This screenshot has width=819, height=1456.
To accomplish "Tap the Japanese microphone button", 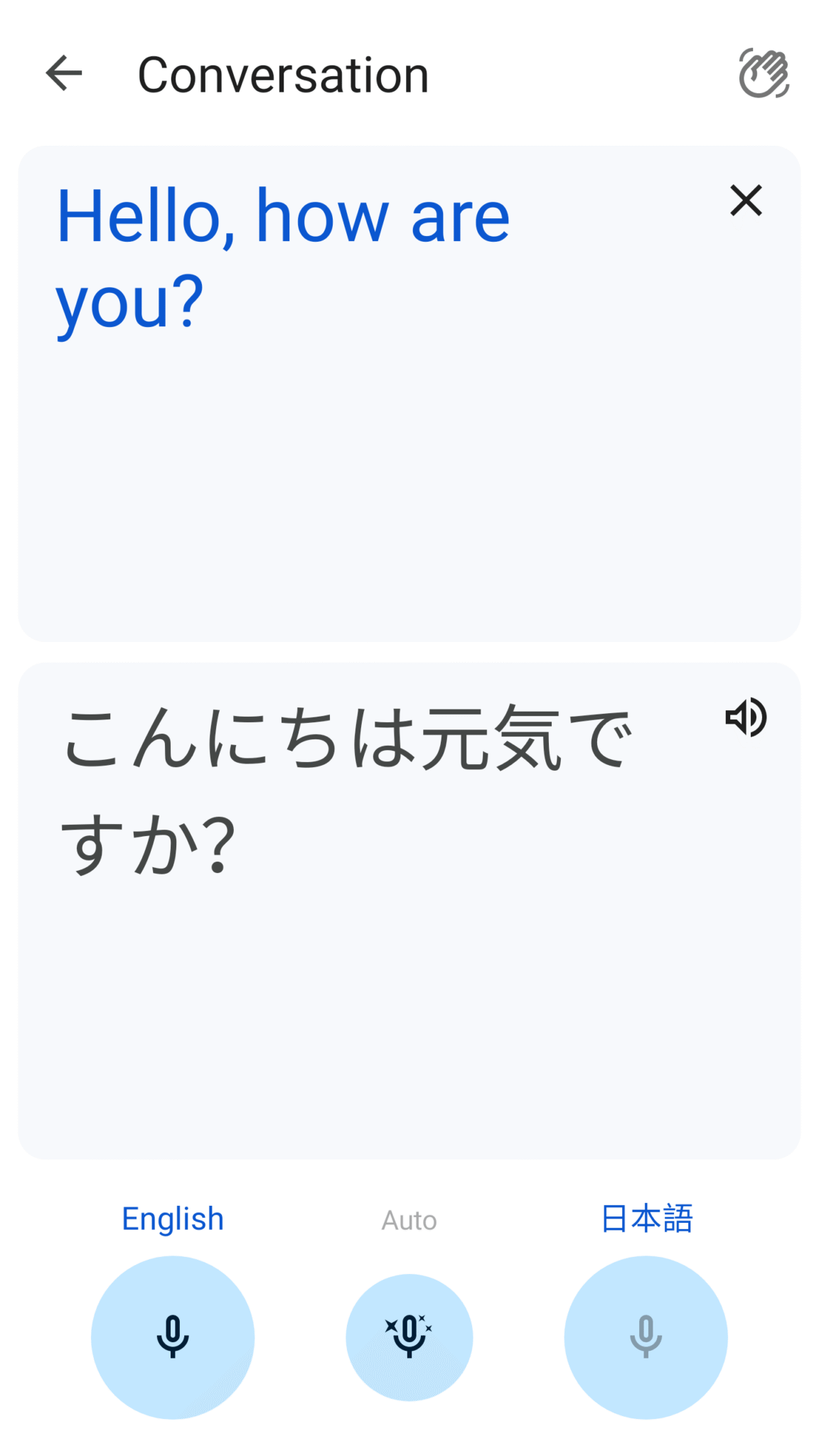I will pyautogui.click(x=646, y=1337).
